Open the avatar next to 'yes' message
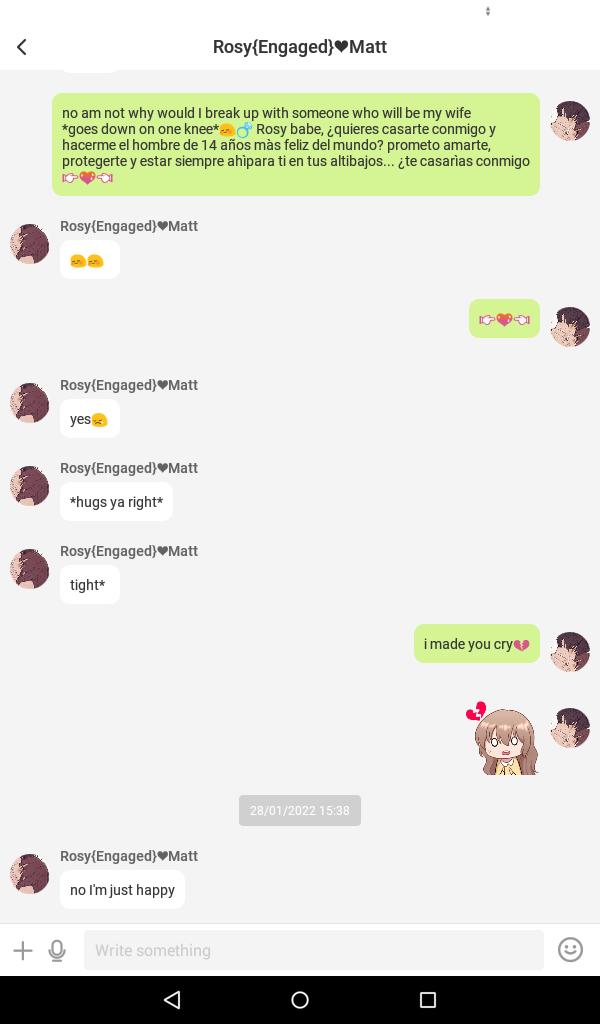Viewport: 600px width, 1024px height. [30, 403]
